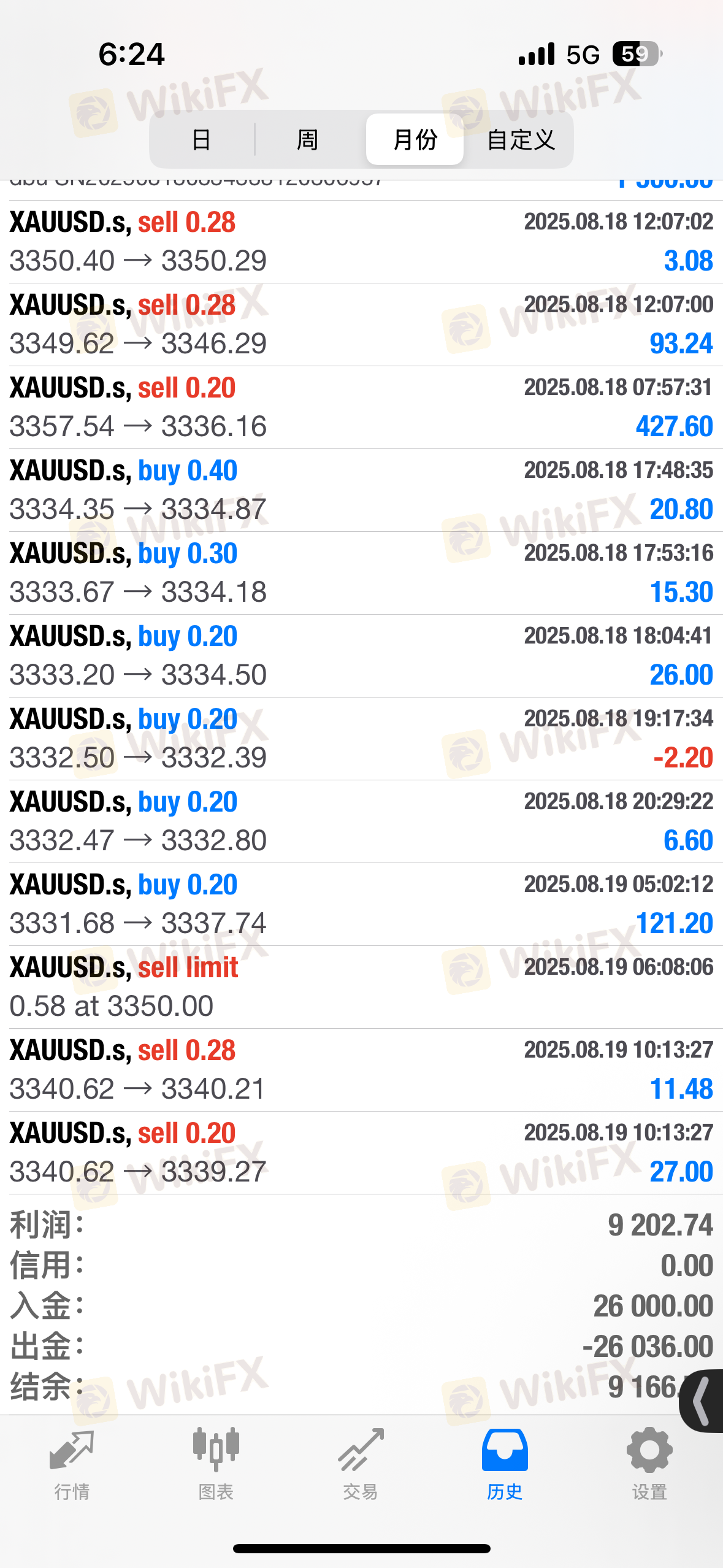Open the sell limit order at 3350.00

point(361,987)
